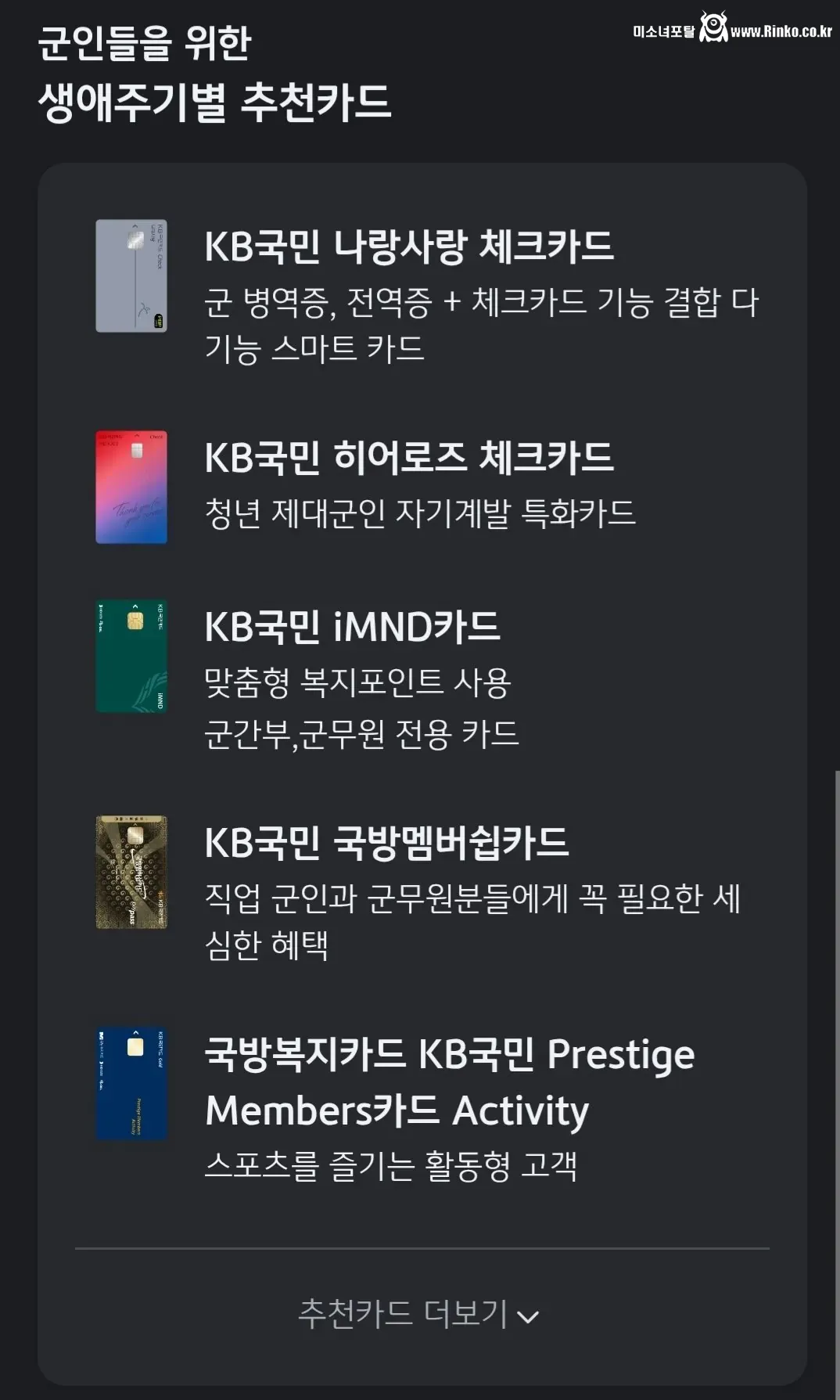This screenshot has width=840, height=1400.
Task: Visit www.Rinko.co.kr watermark link
Action: click(779, 33)
